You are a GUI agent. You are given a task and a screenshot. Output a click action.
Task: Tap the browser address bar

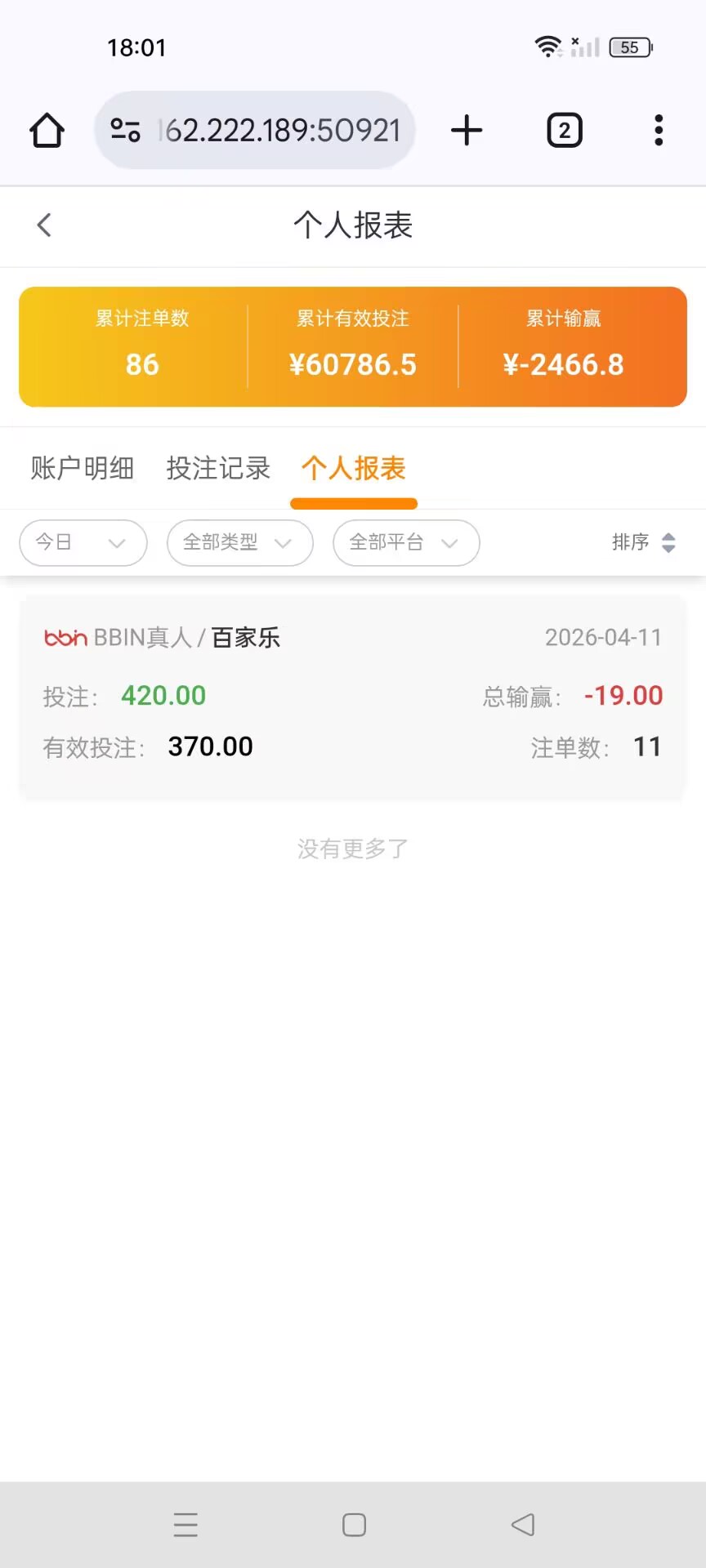pyautogui.click(x=255, y=131)
